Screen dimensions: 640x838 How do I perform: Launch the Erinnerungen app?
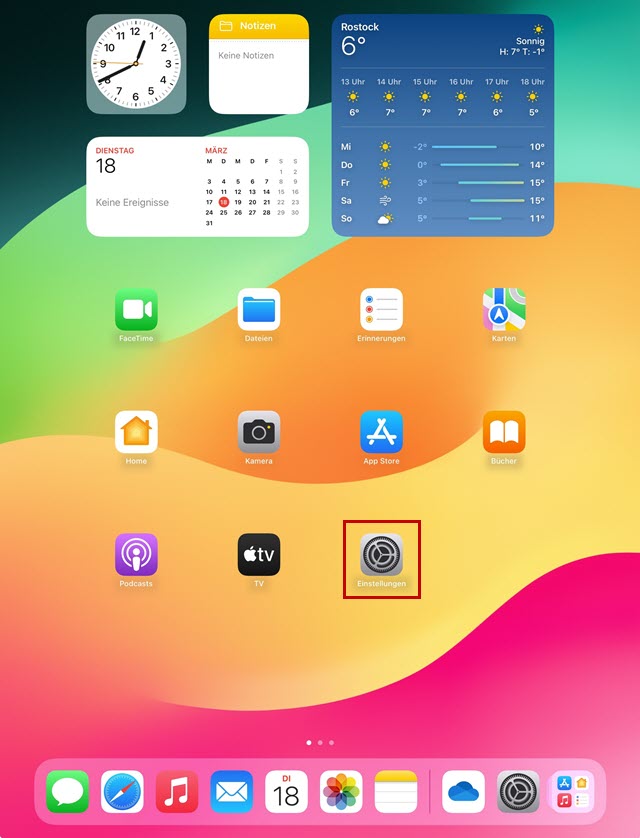click(x=381, y=311)
